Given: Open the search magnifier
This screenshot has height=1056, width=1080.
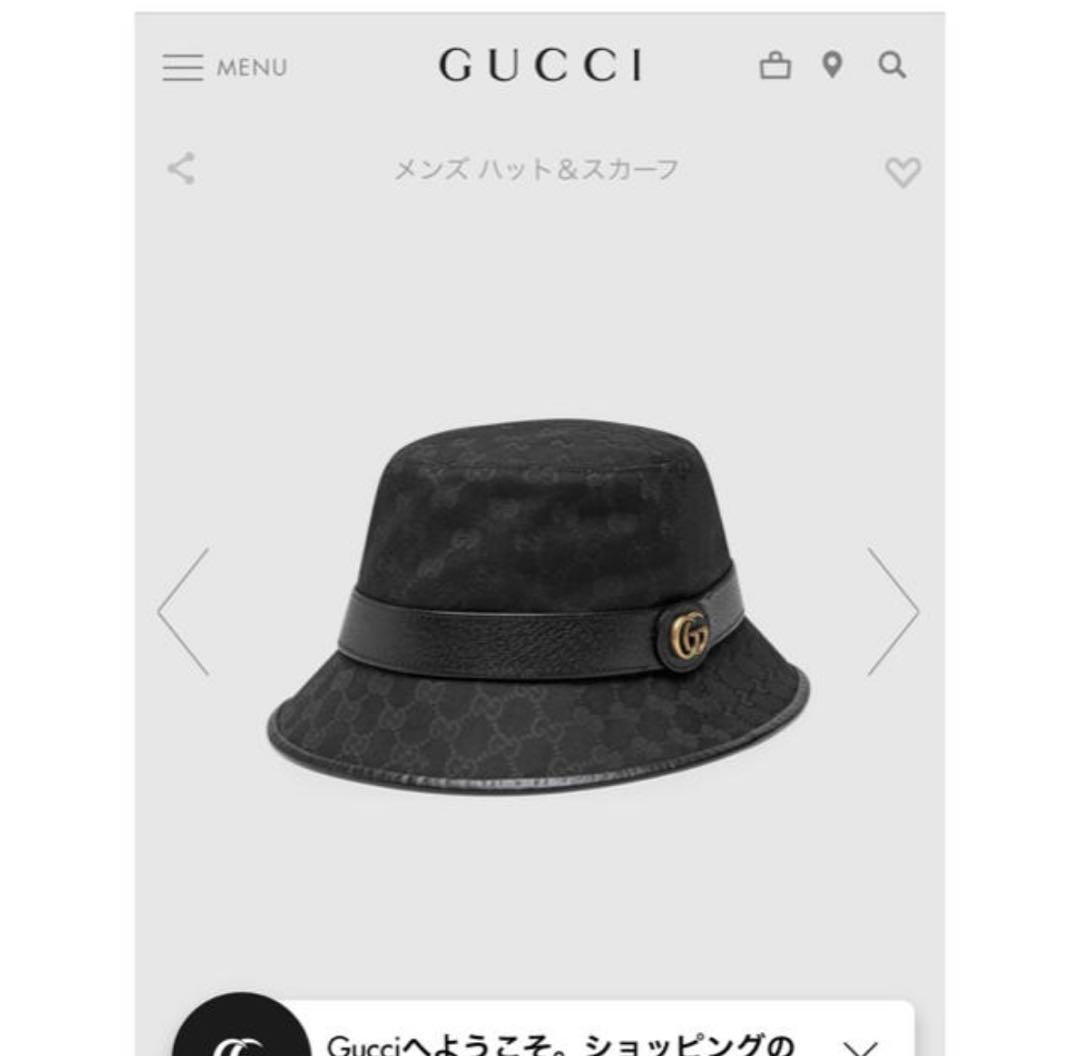Looking at the screenshot, I should [892, 66].
